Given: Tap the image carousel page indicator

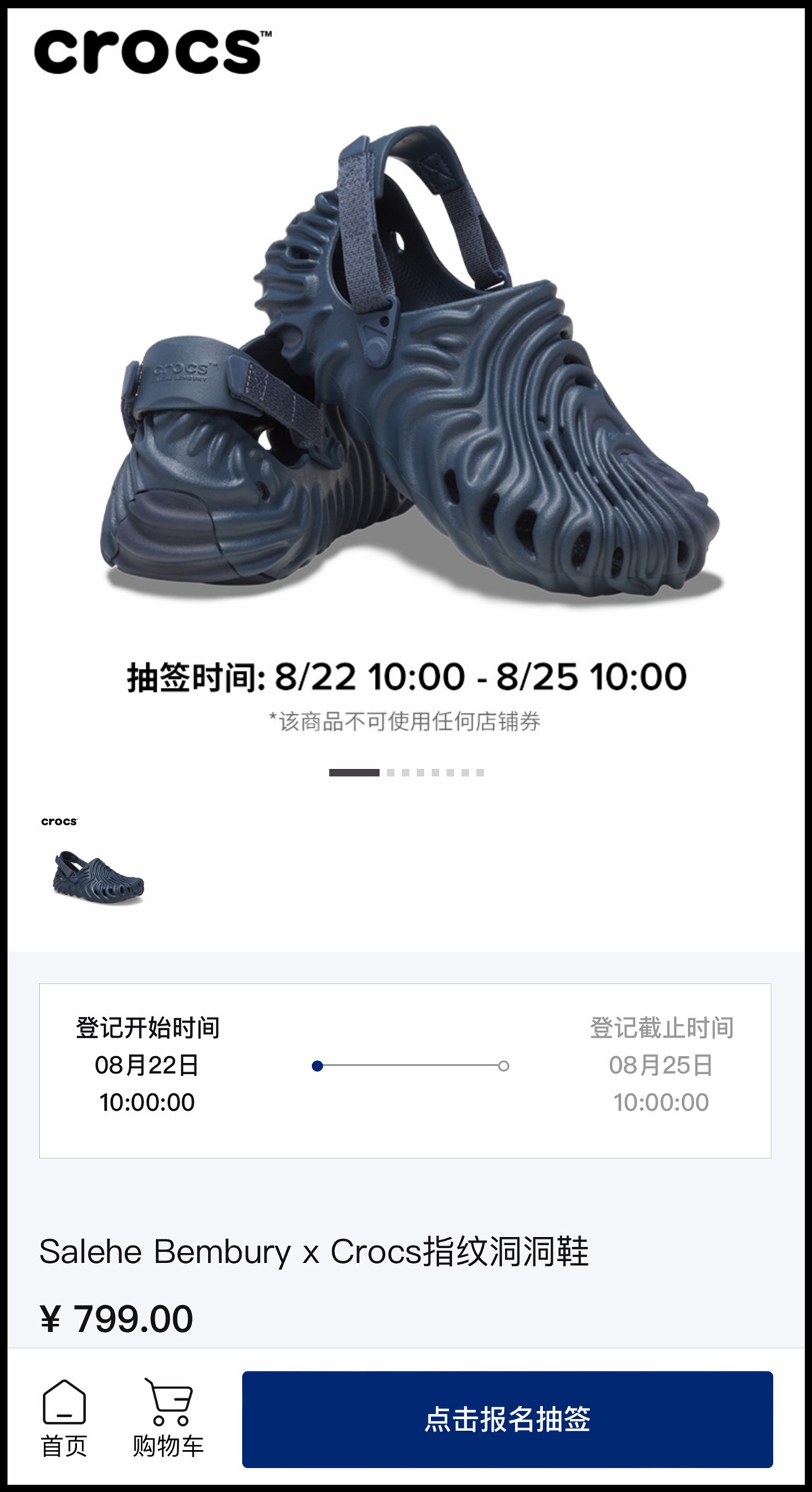Looking at the screenshot, I should coord(406,772).
